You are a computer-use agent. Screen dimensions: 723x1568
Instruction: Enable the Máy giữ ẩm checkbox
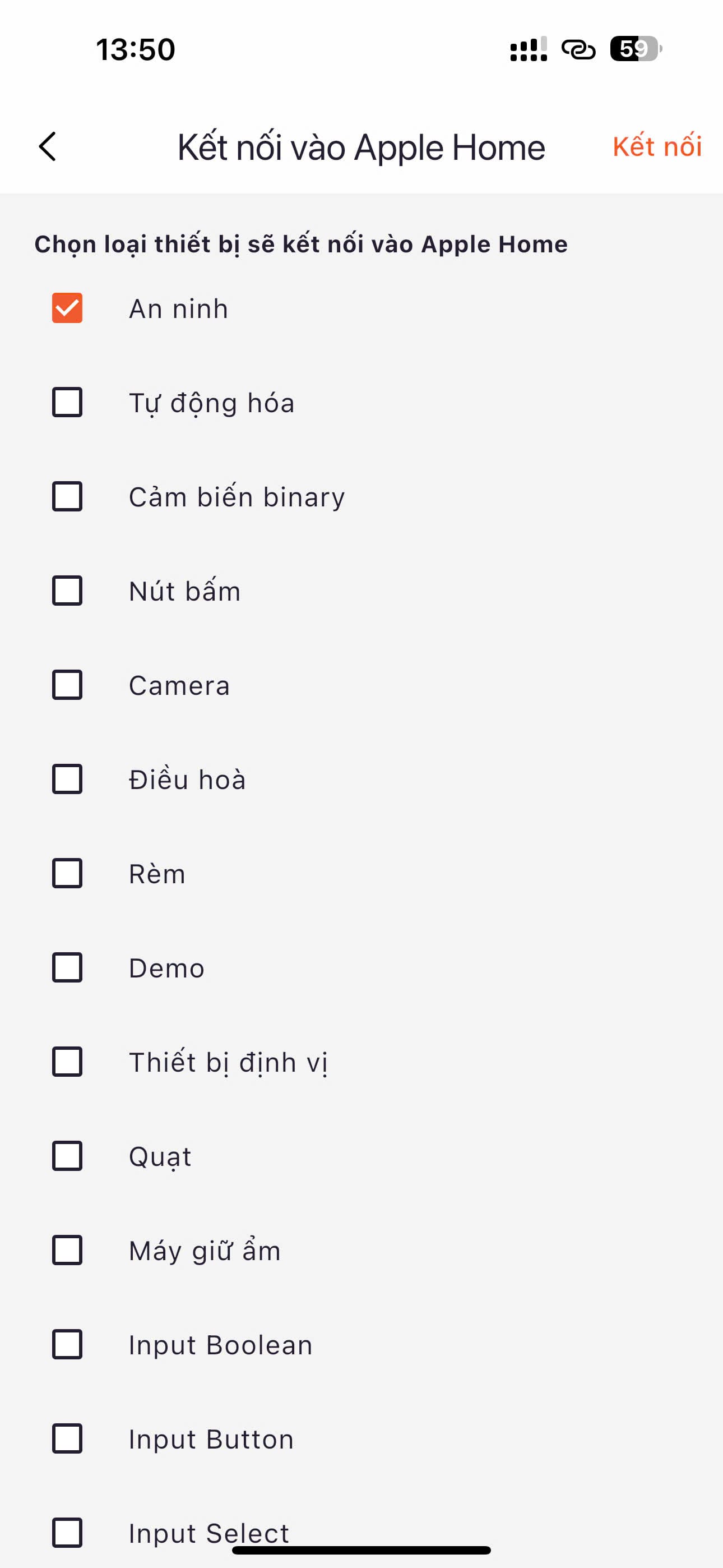pos(67,1250)
